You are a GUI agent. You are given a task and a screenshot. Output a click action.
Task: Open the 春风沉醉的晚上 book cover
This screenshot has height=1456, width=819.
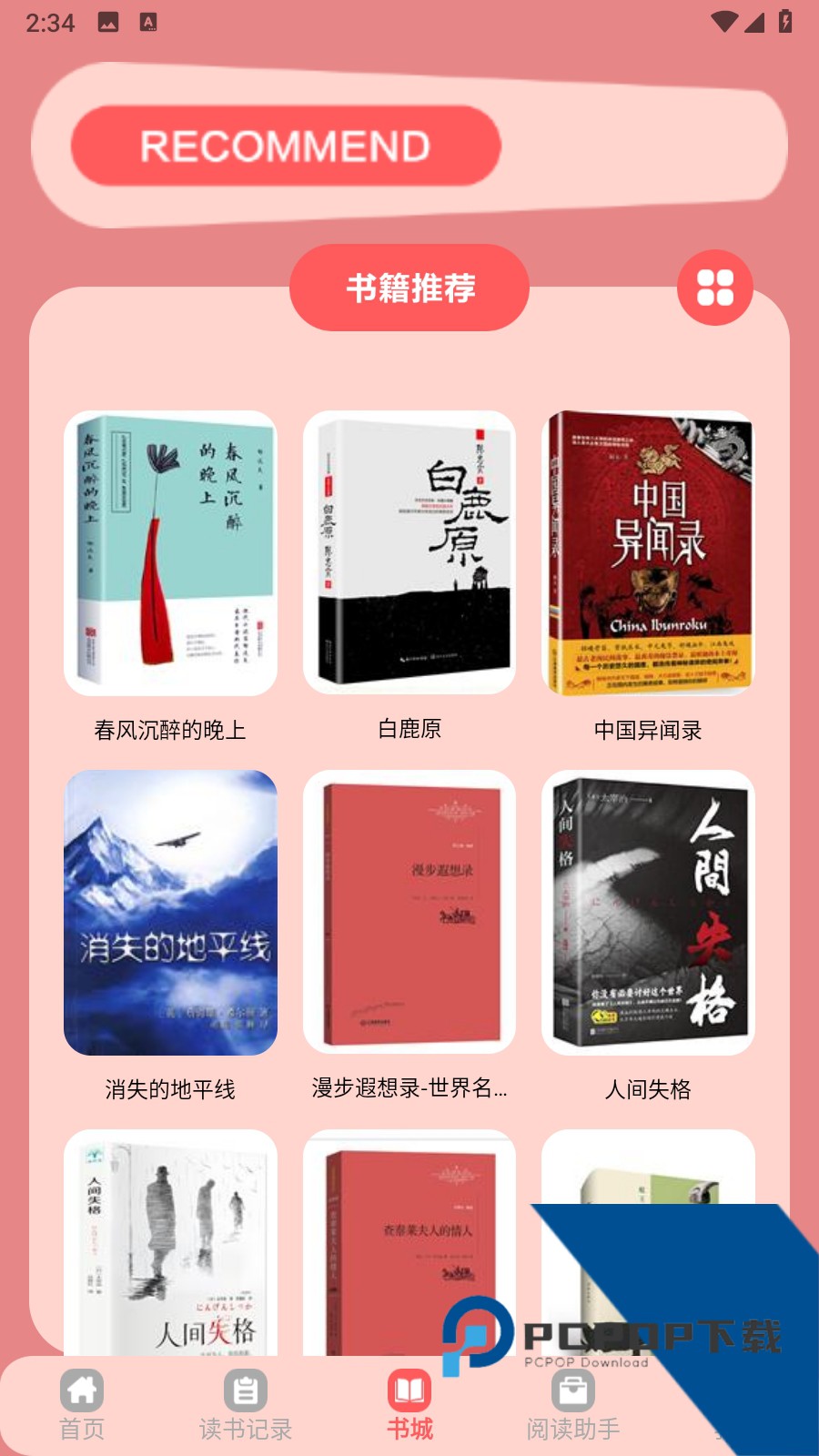click(x=170, y=552)
